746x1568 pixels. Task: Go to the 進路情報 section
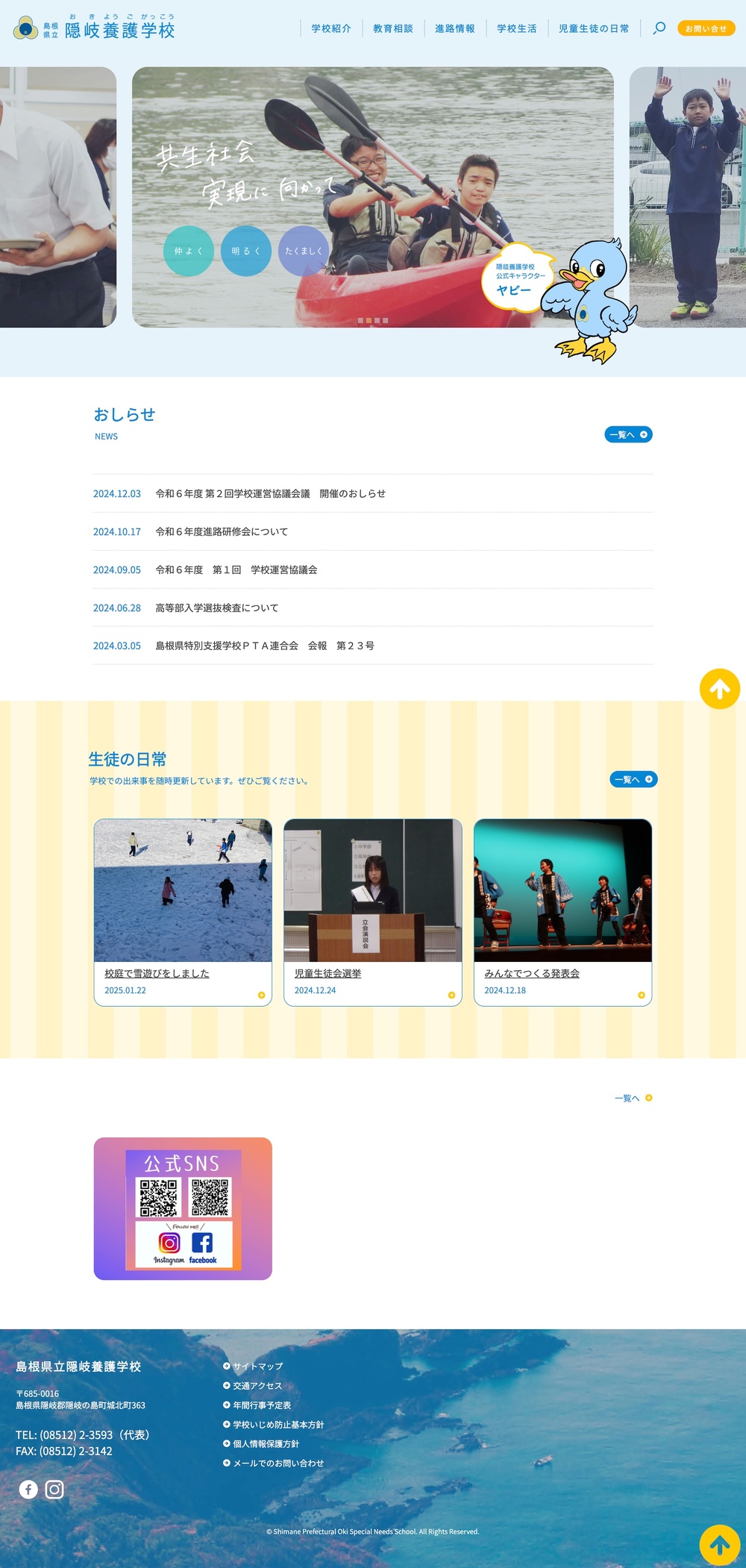[x=455, y=28]
